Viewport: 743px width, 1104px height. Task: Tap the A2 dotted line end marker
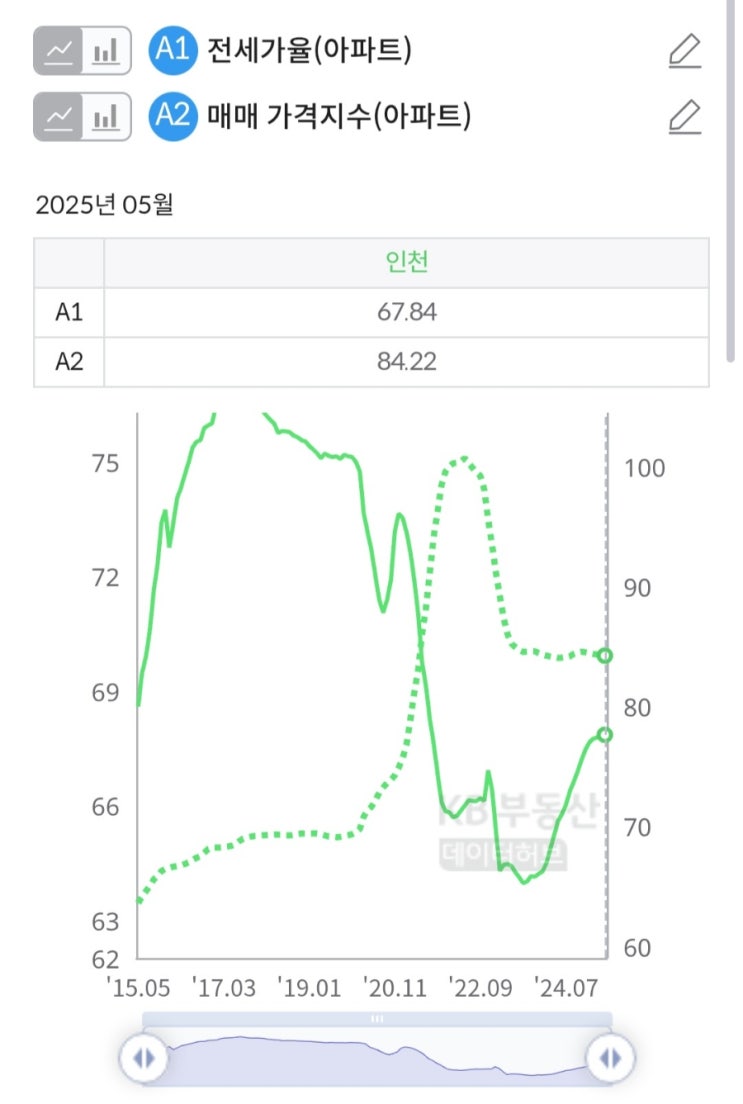(604, 656)
